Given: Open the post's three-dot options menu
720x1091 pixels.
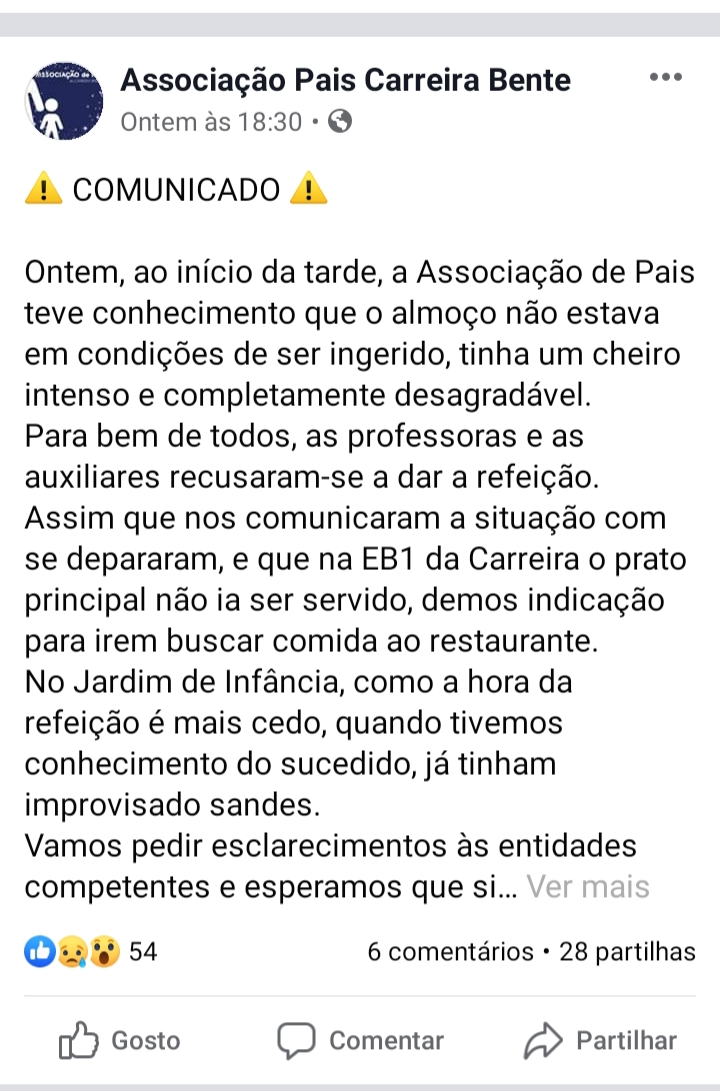Looking at the screenshot, I should coord(665,77).
